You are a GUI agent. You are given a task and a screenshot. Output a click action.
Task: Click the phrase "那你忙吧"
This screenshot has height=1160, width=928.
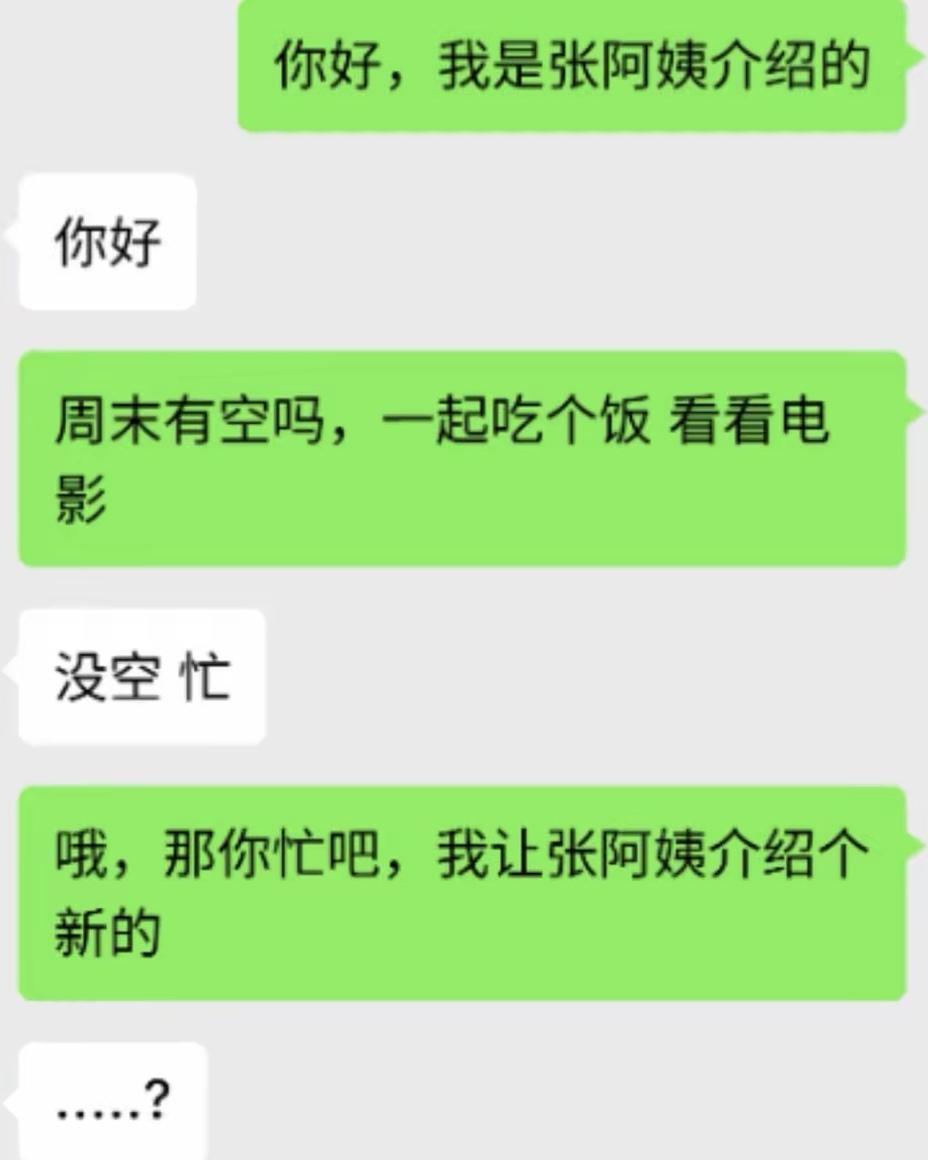[270, 850]
